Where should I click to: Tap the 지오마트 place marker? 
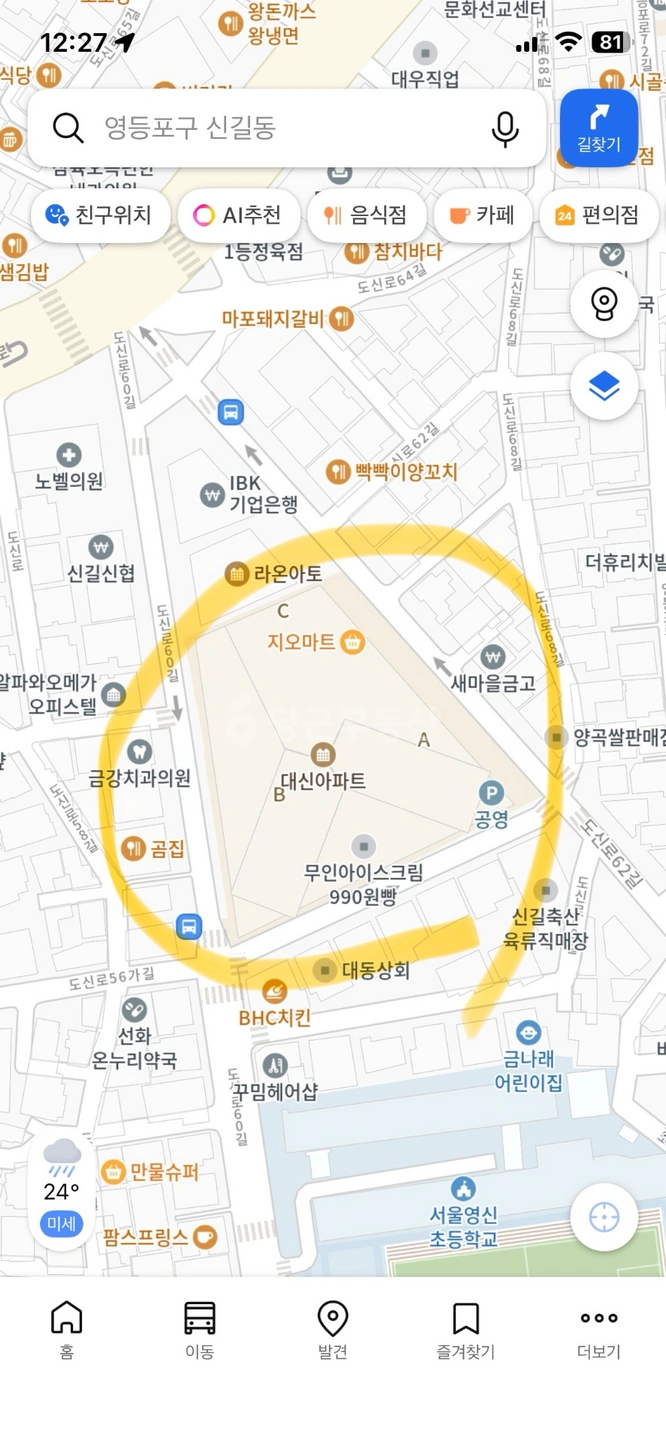tap(315, 642)
